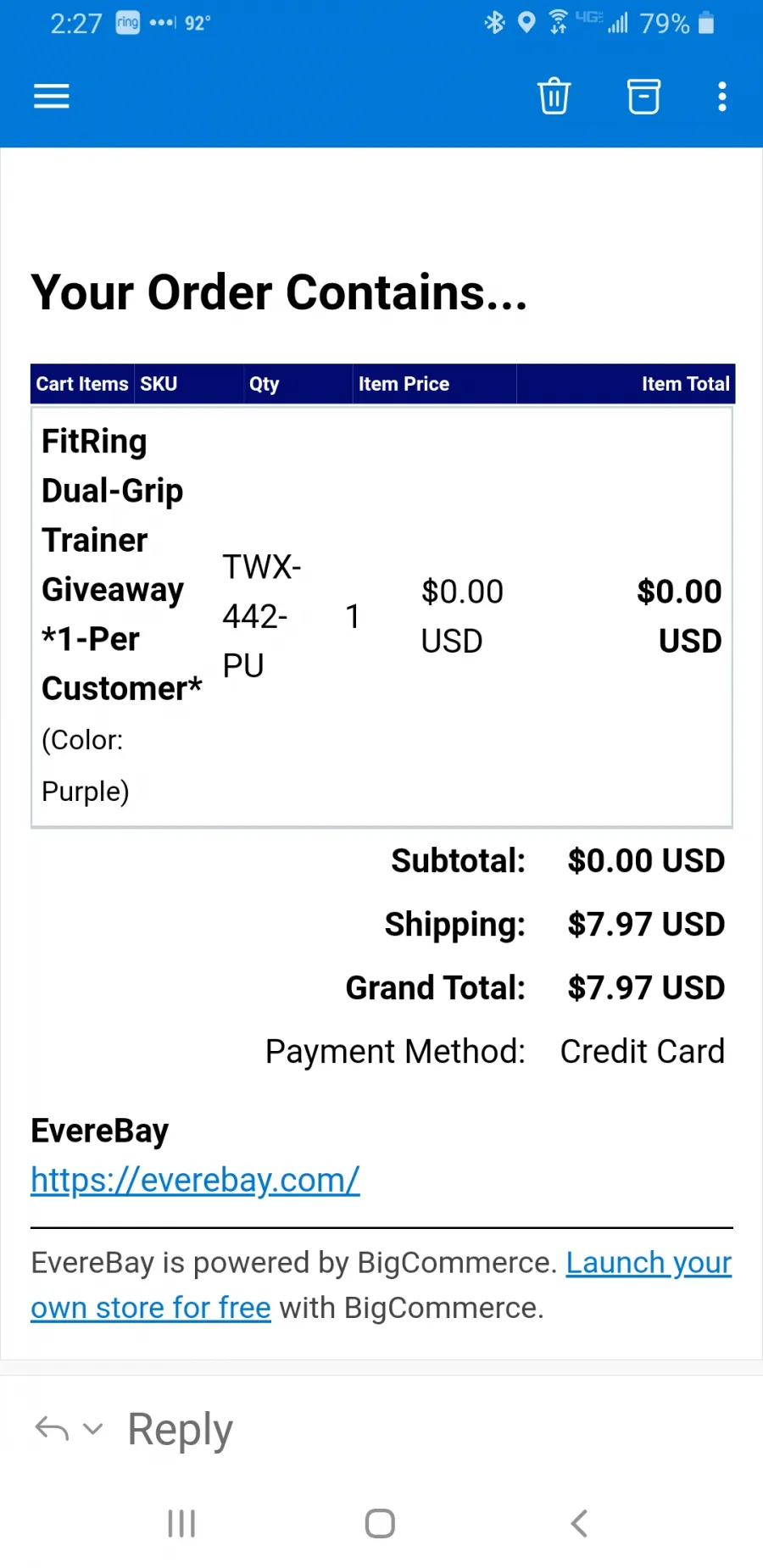Open the everebay.com link
The image size is (763, 1568).
[195, 1180]
